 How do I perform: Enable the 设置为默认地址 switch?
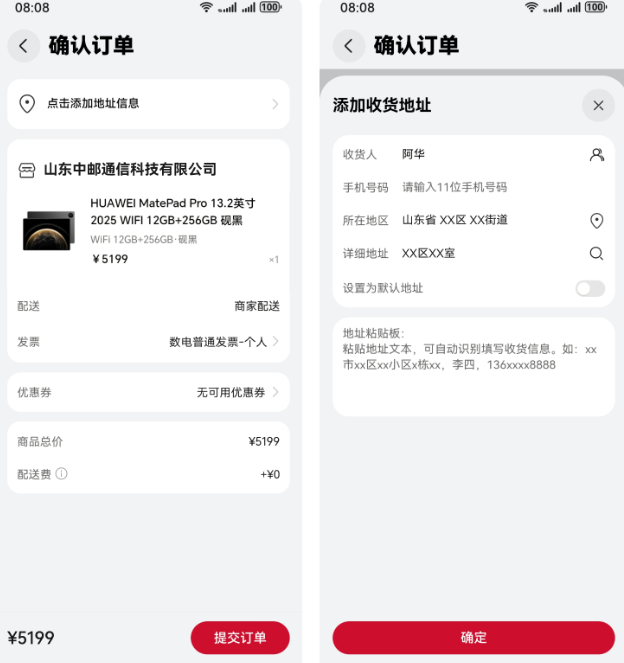pyautogui.click(x=590, y=288)
